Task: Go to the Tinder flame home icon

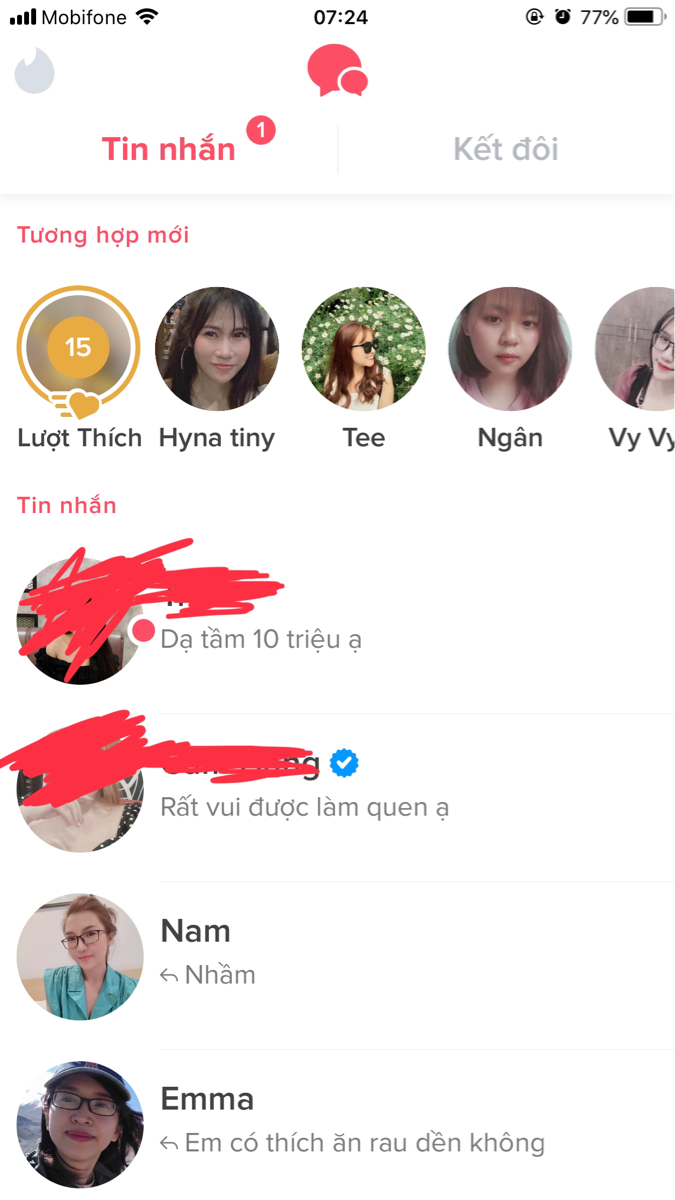Action: point(35,71)
